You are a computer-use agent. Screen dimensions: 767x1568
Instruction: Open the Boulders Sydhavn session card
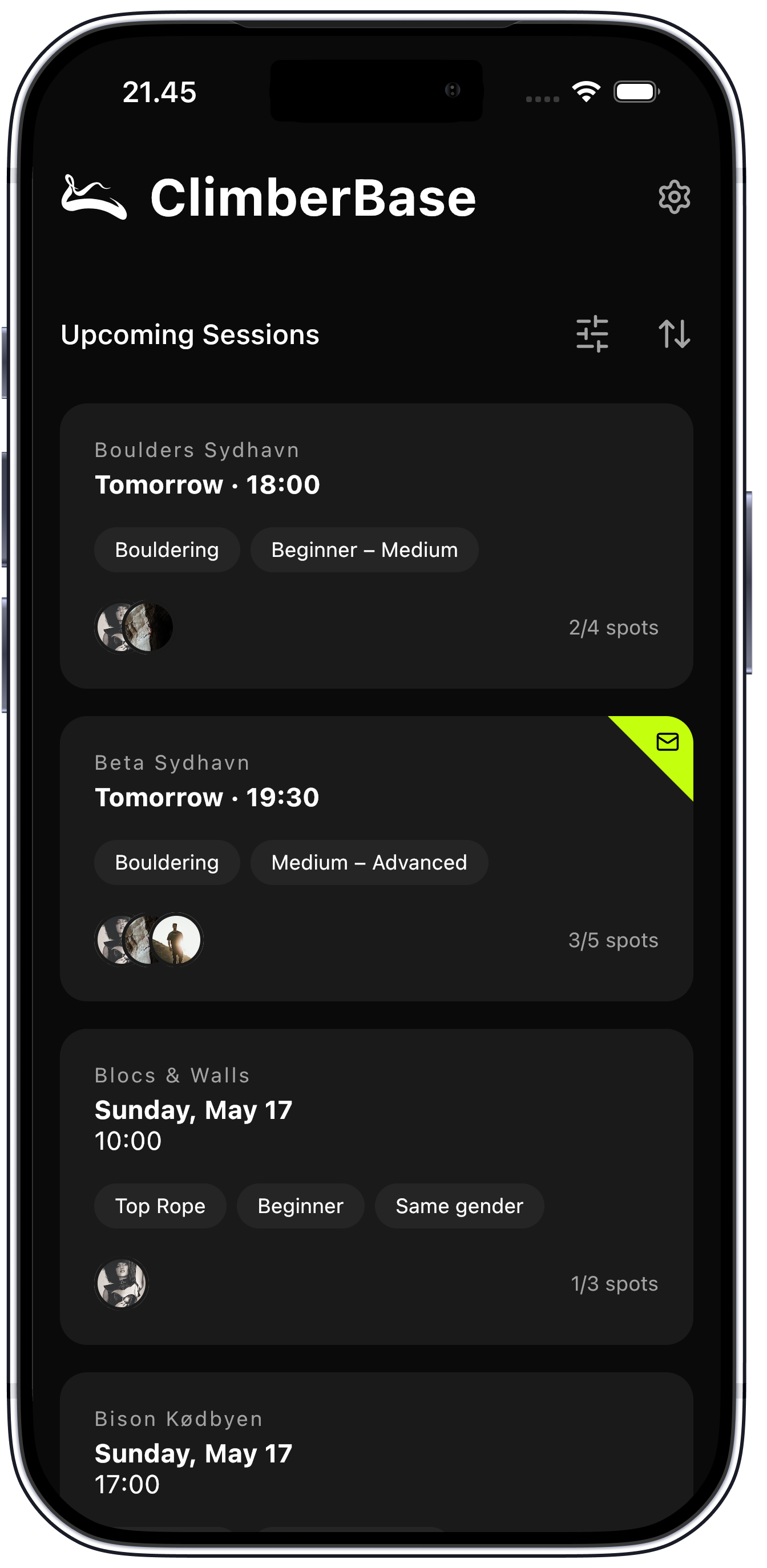tap(376, 545)
